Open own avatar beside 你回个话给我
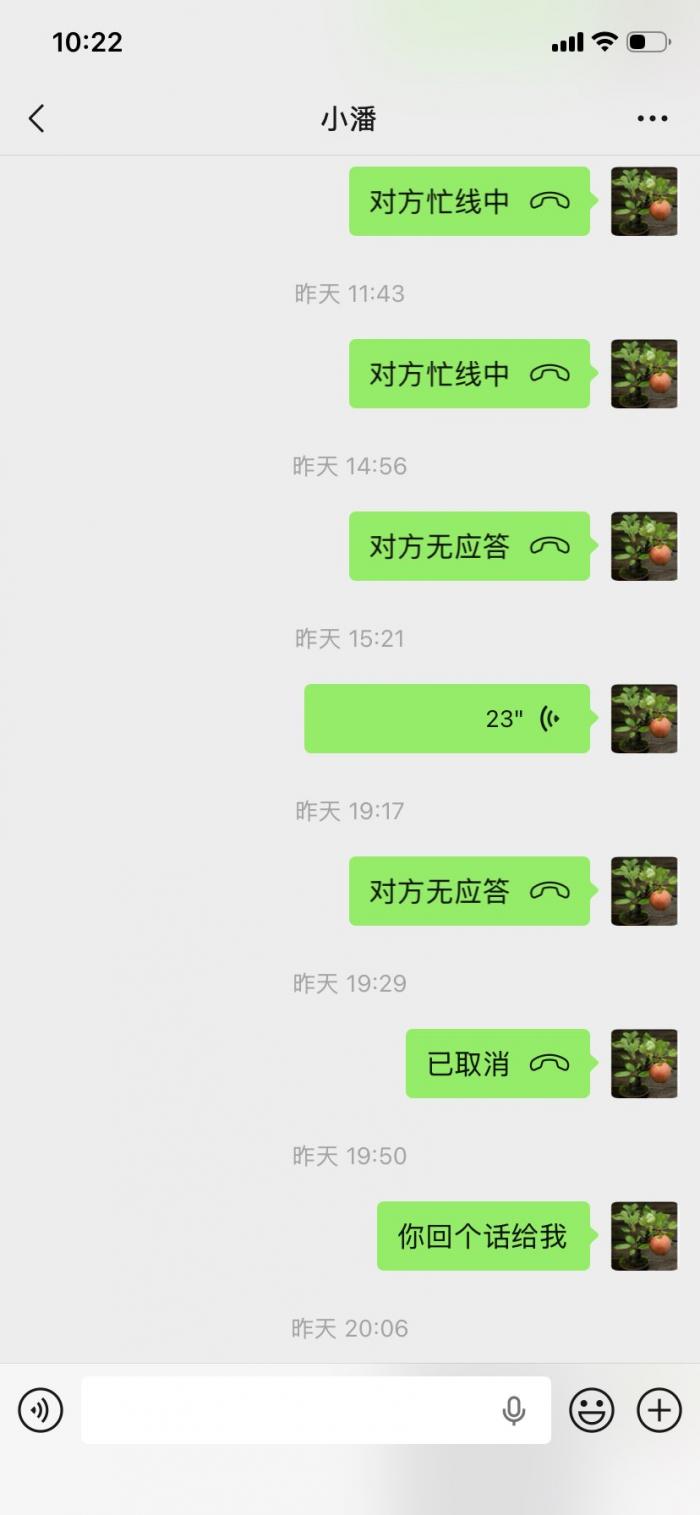 [x=644, y=1237]
